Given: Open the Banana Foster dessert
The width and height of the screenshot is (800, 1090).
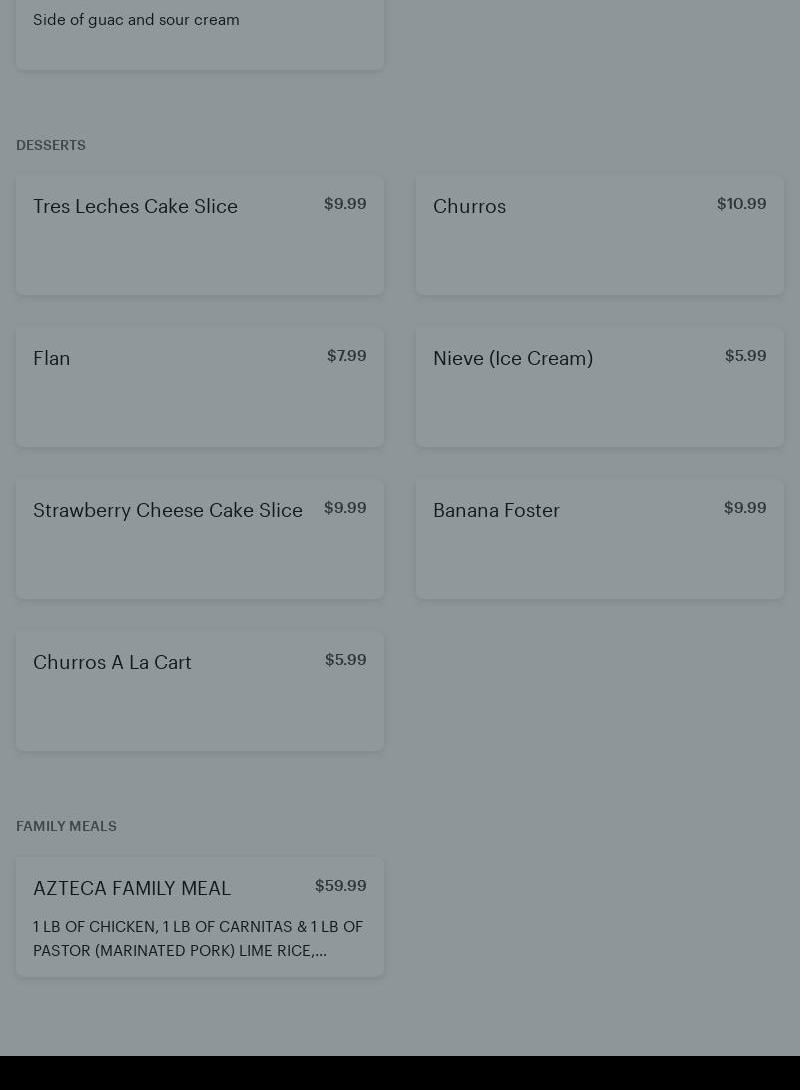Looking at the screenshot, I should click(600, 539).
